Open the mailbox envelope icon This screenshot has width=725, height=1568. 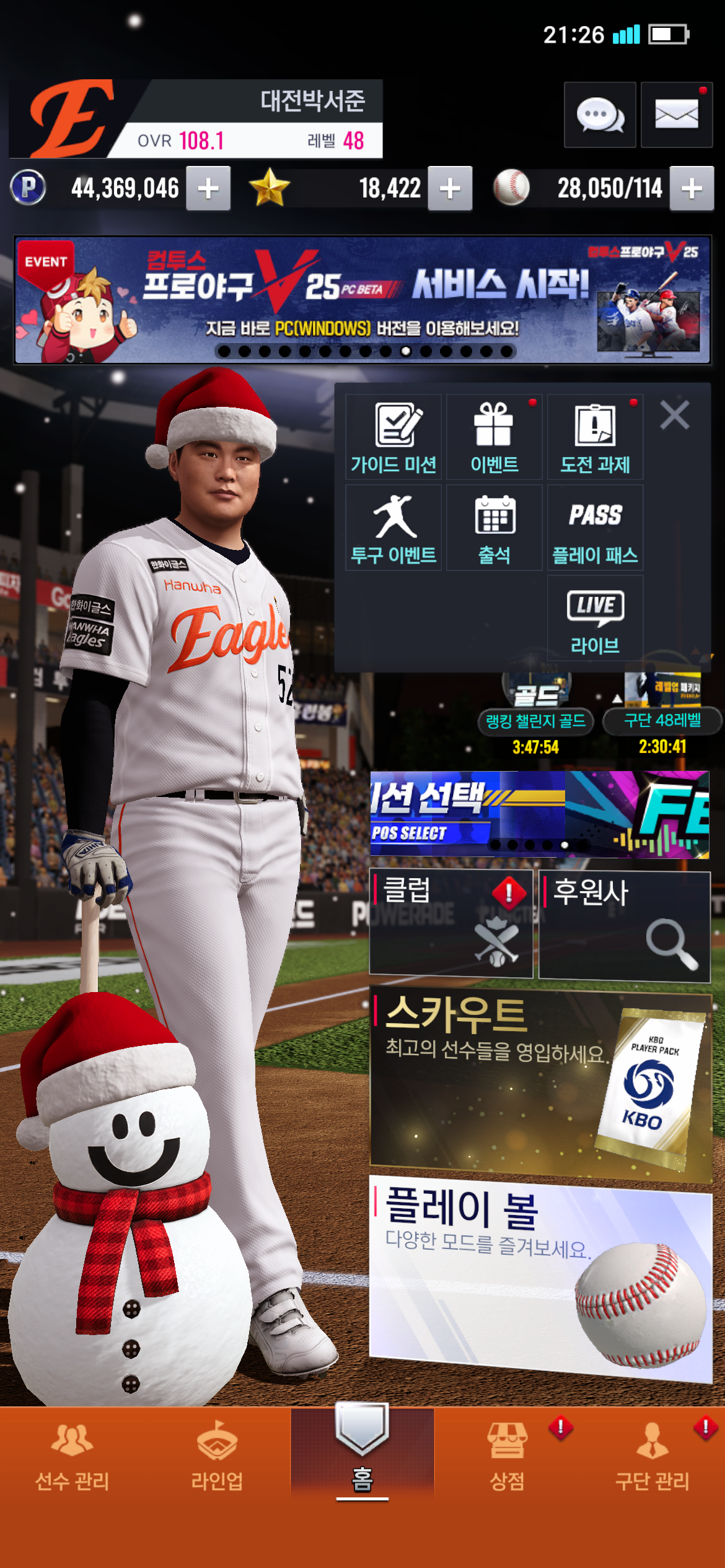(x=676, y=115)
